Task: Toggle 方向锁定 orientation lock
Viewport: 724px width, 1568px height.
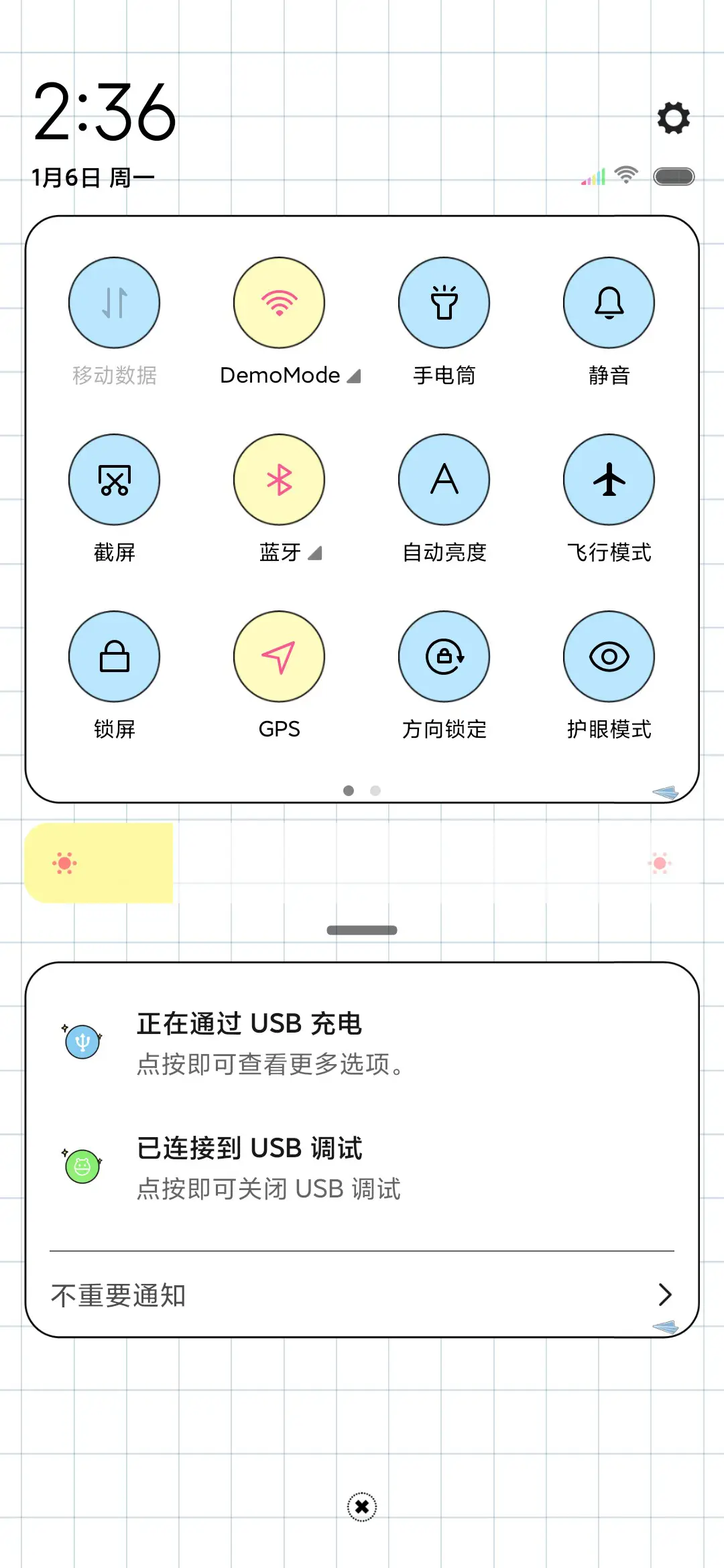Action: point(444,657)
